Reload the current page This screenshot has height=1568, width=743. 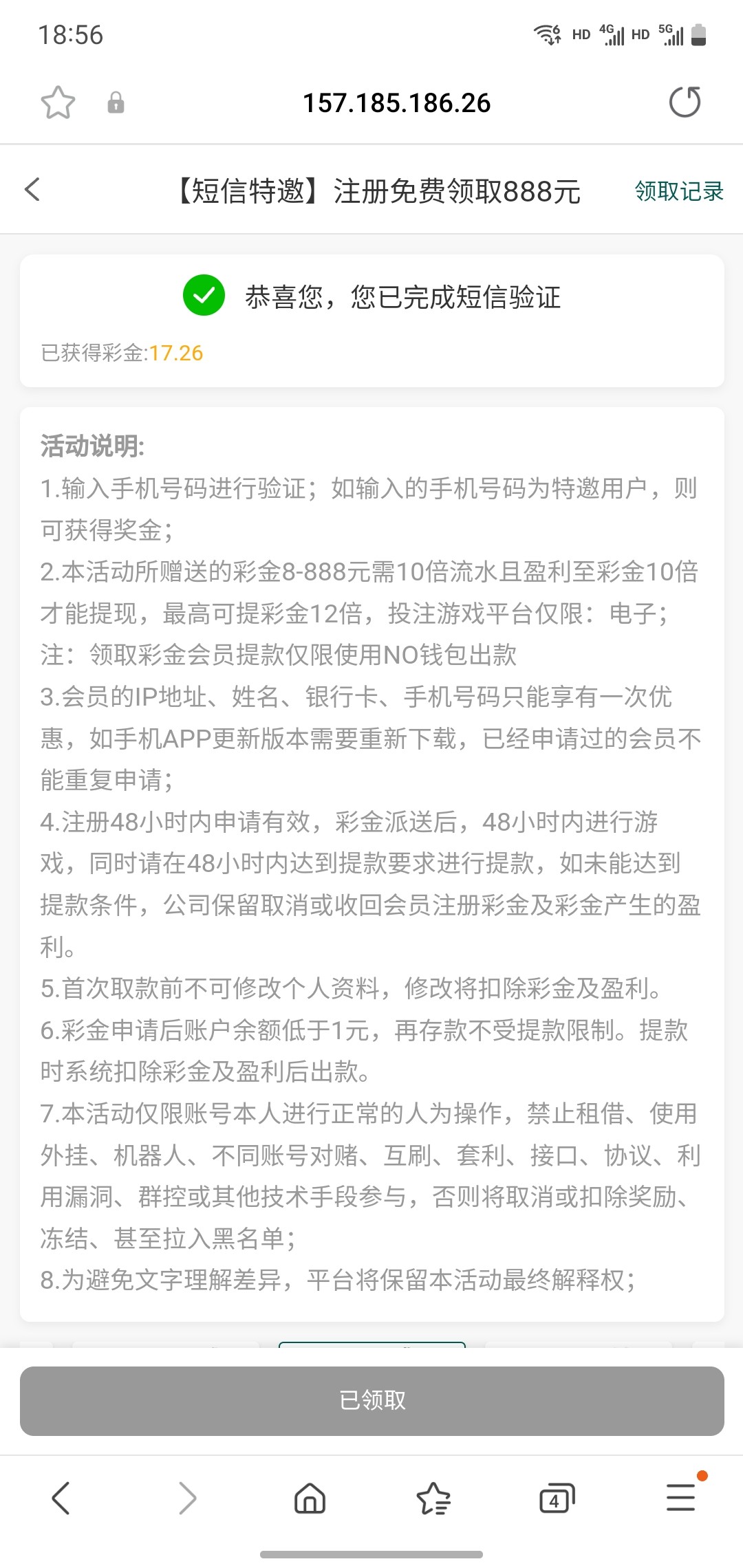685,102
